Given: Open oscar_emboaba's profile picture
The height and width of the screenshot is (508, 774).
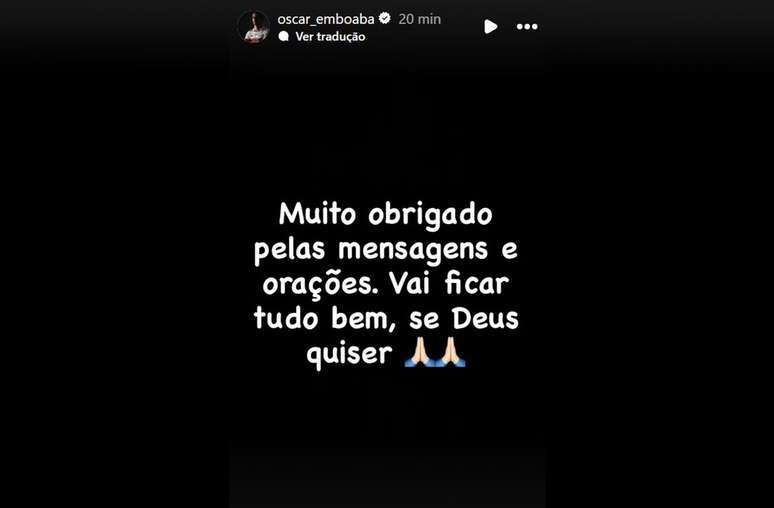Looking at the screenshot, I should coord(254,27).
